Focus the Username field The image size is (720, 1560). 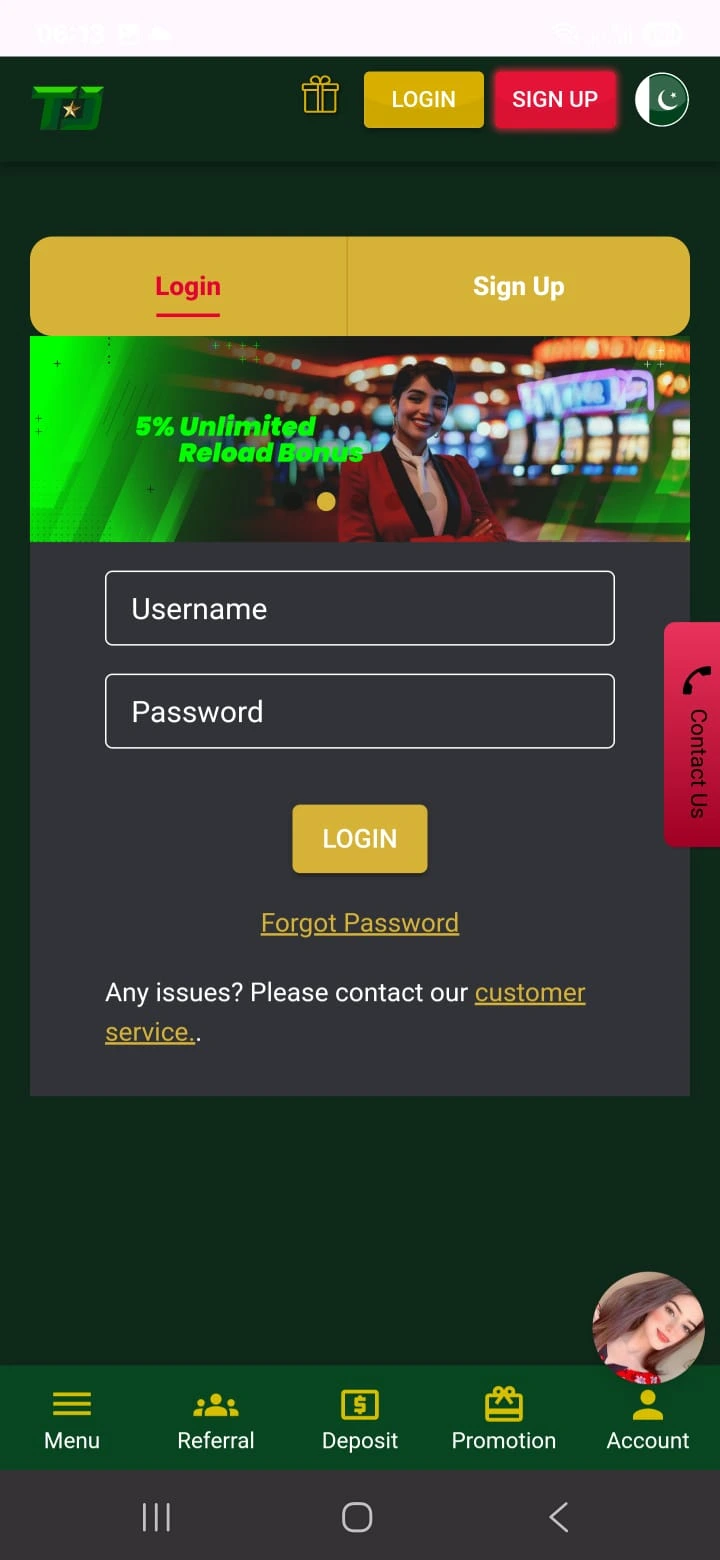point(359,608)
